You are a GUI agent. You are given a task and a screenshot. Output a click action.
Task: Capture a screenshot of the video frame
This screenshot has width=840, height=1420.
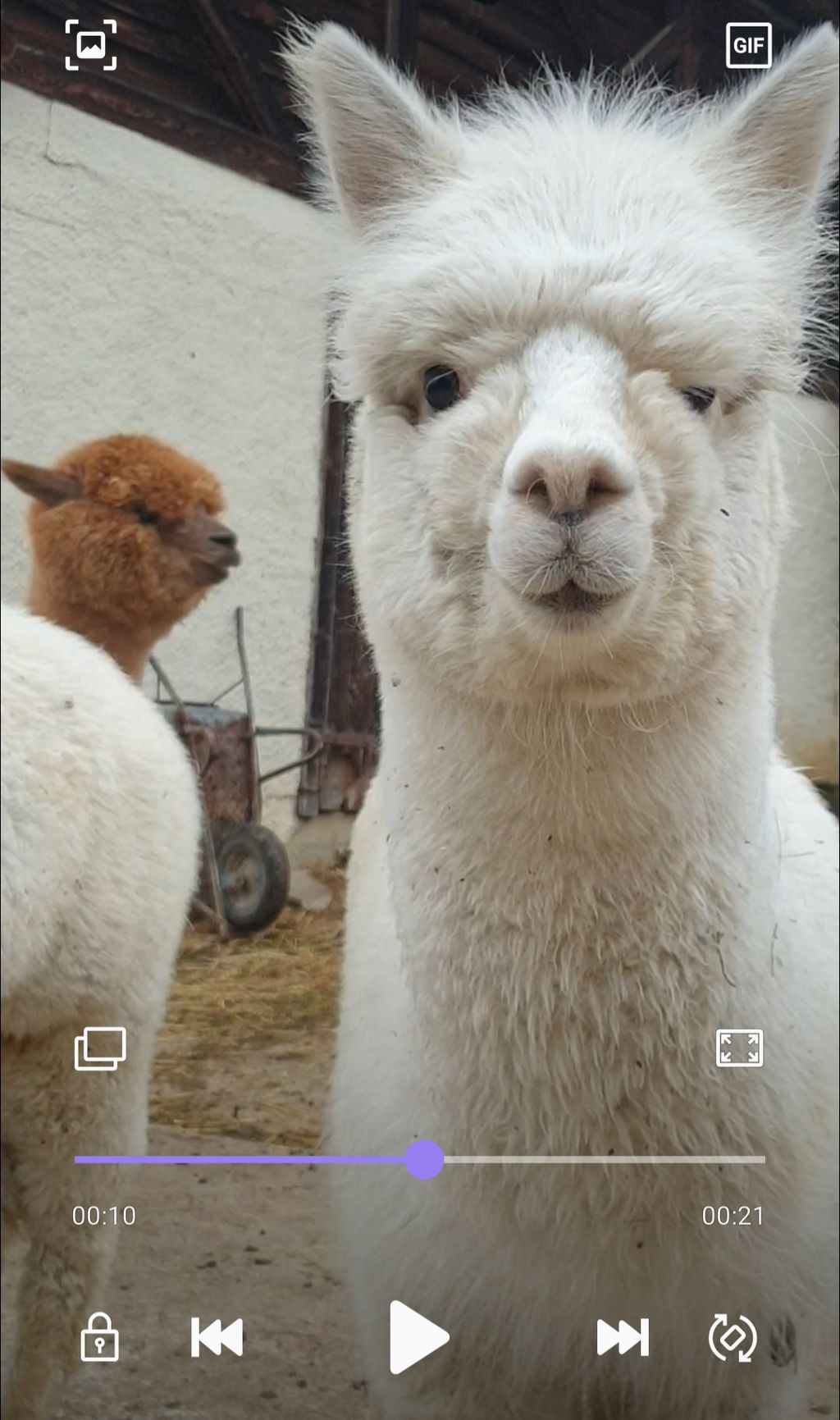pyautogui.click(x=91, y=45)
